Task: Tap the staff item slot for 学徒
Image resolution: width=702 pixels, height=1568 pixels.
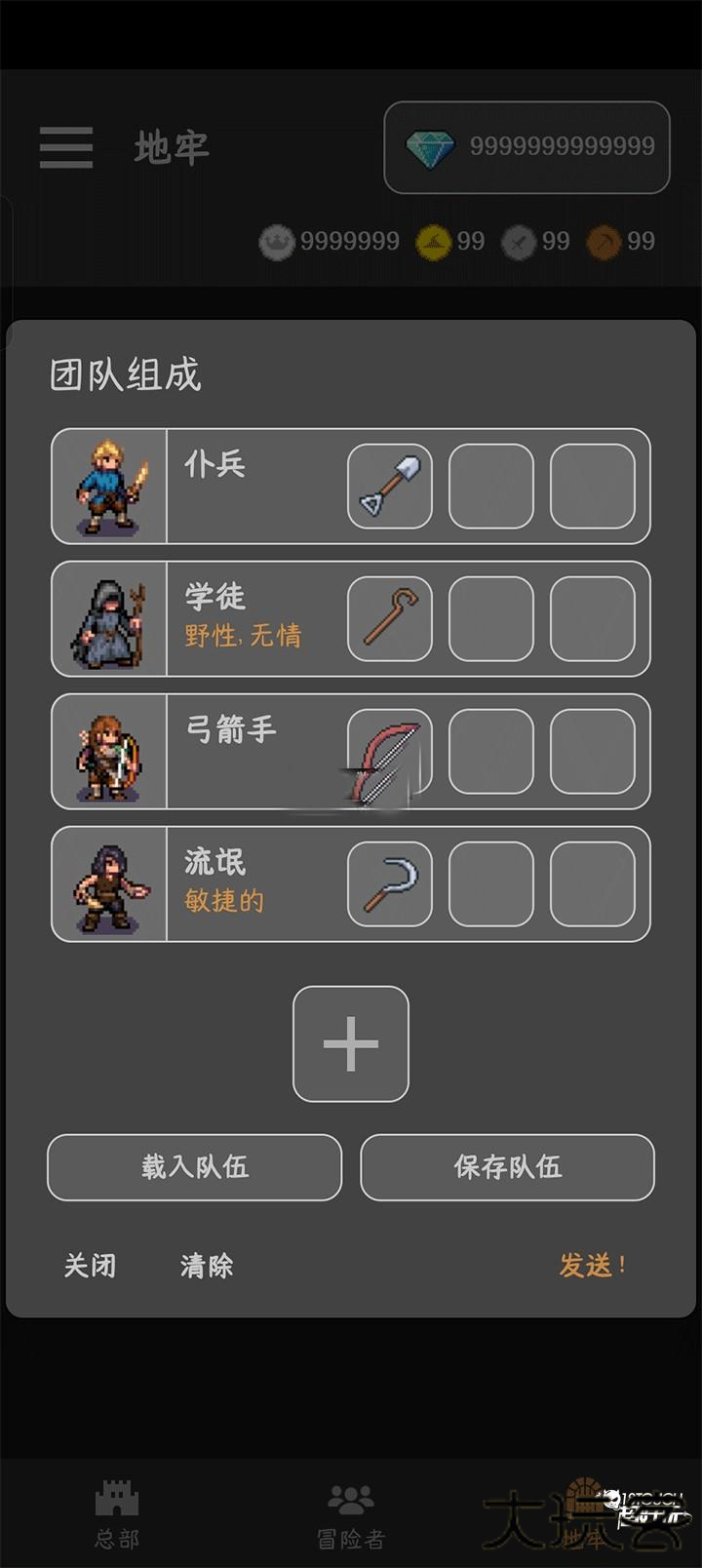Action: click(x=390, y=618)
